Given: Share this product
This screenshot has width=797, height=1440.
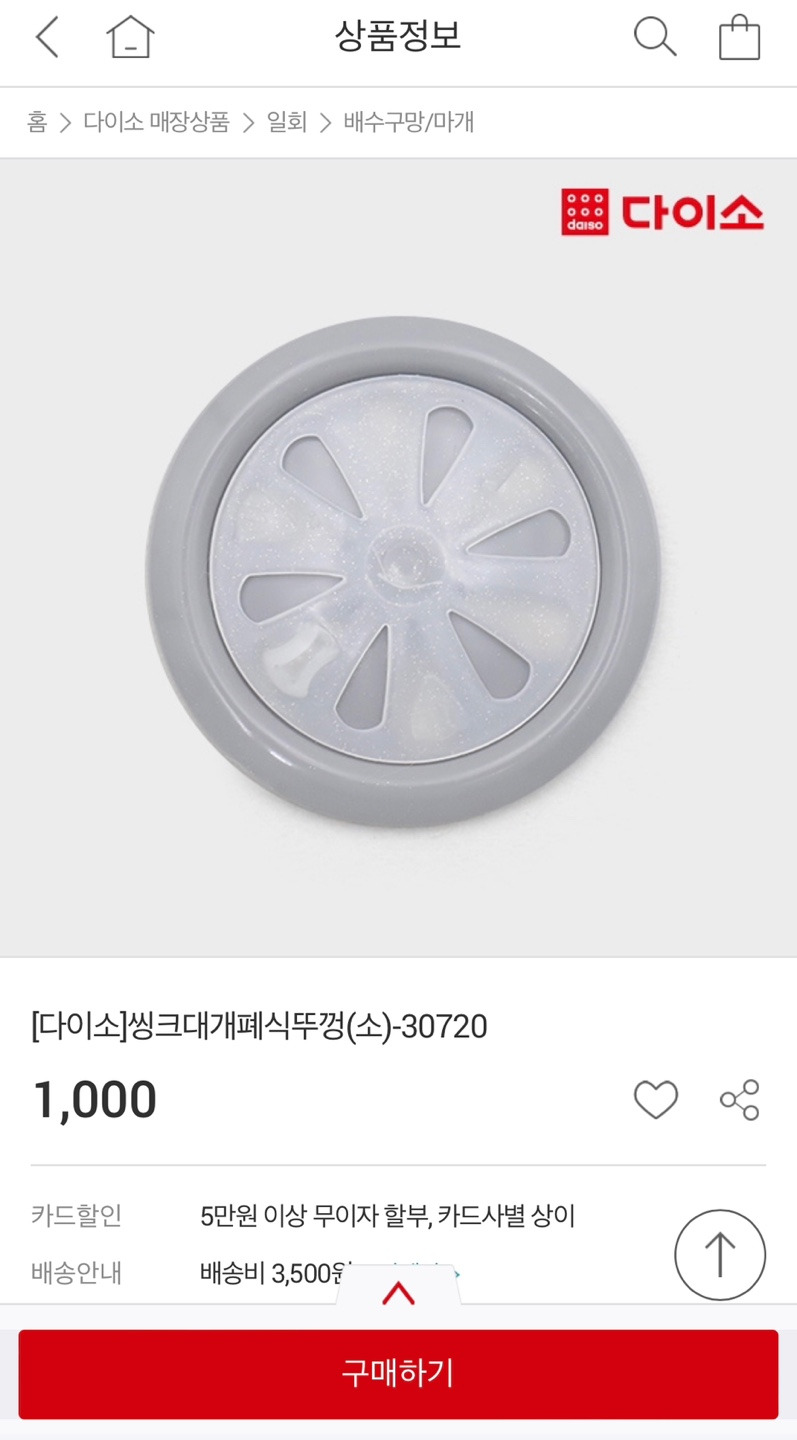Looking at the screenshot, I should tap(740, 1100).
